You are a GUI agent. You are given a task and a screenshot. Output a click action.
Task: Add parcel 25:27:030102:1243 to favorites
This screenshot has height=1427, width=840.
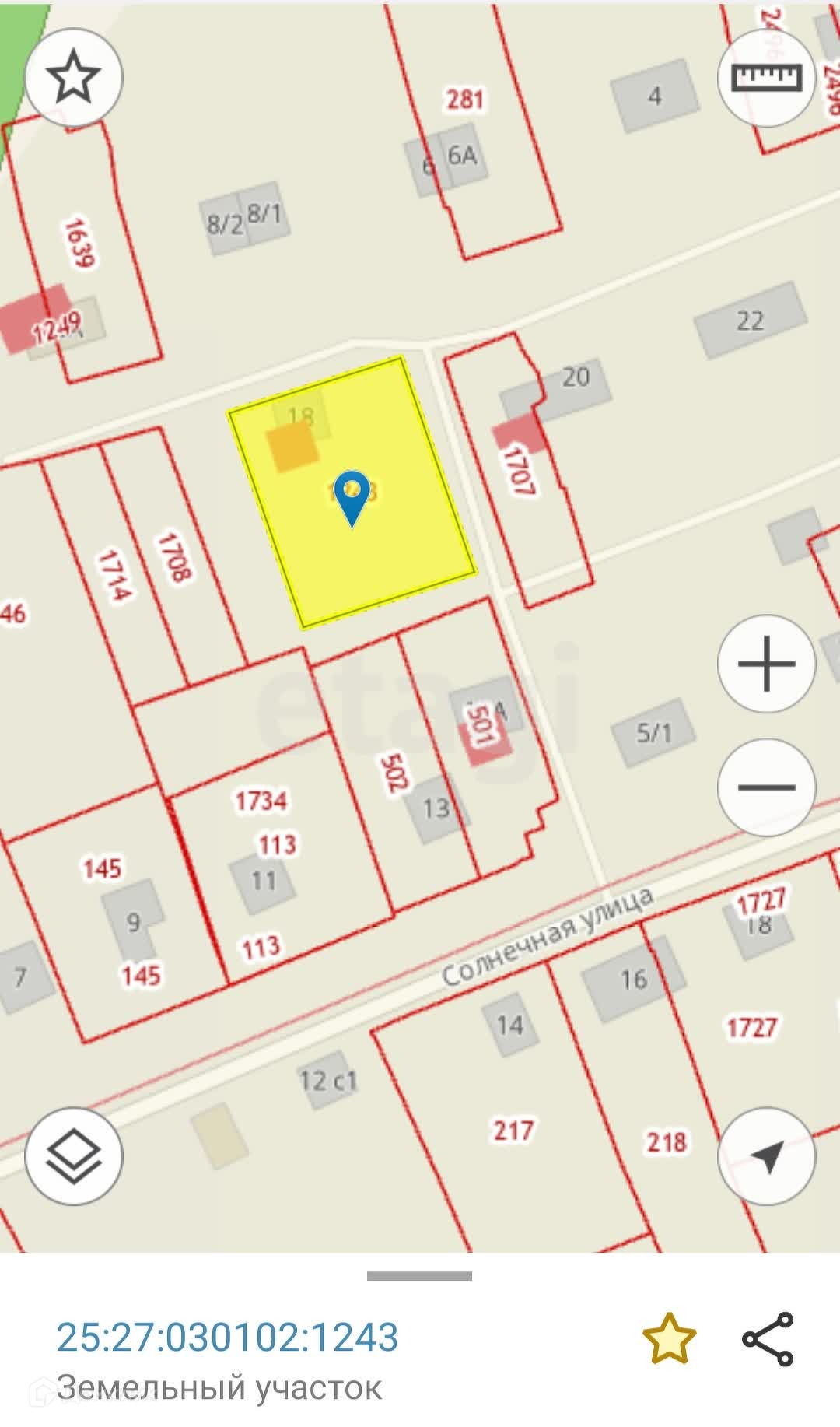669,1338
